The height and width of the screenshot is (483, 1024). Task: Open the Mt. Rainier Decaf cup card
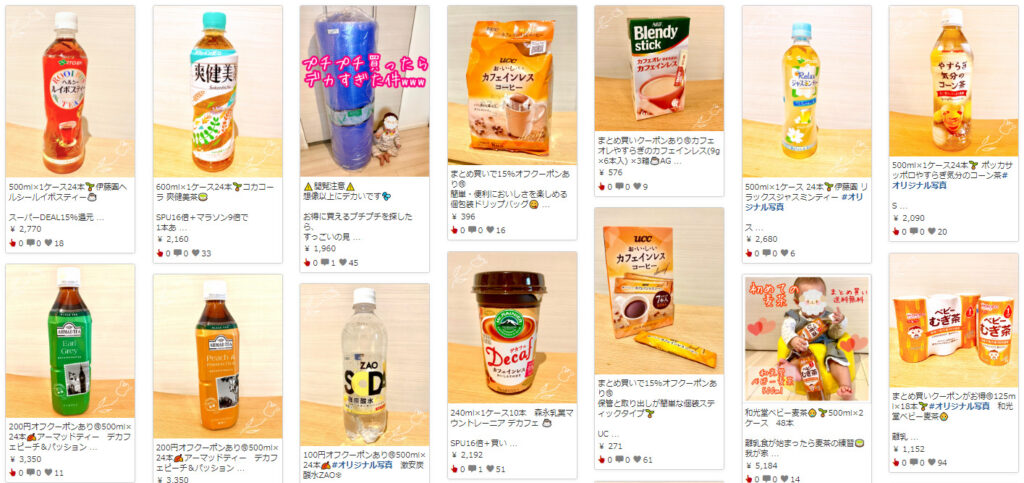pyautogui.click(x=512, y=330)
